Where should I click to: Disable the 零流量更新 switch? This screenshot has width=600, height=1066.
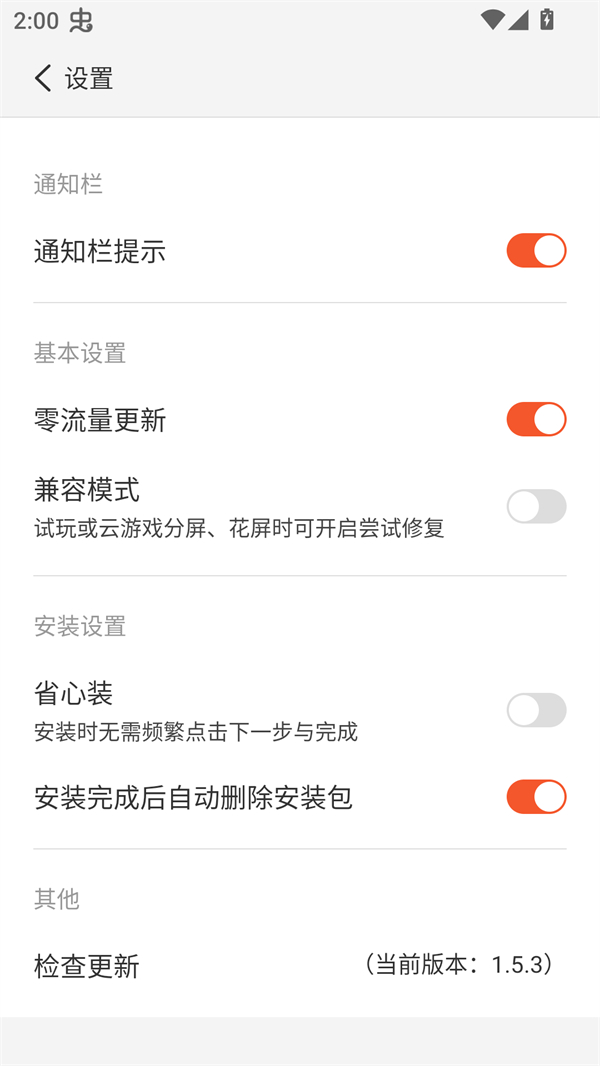pos(536,420)
